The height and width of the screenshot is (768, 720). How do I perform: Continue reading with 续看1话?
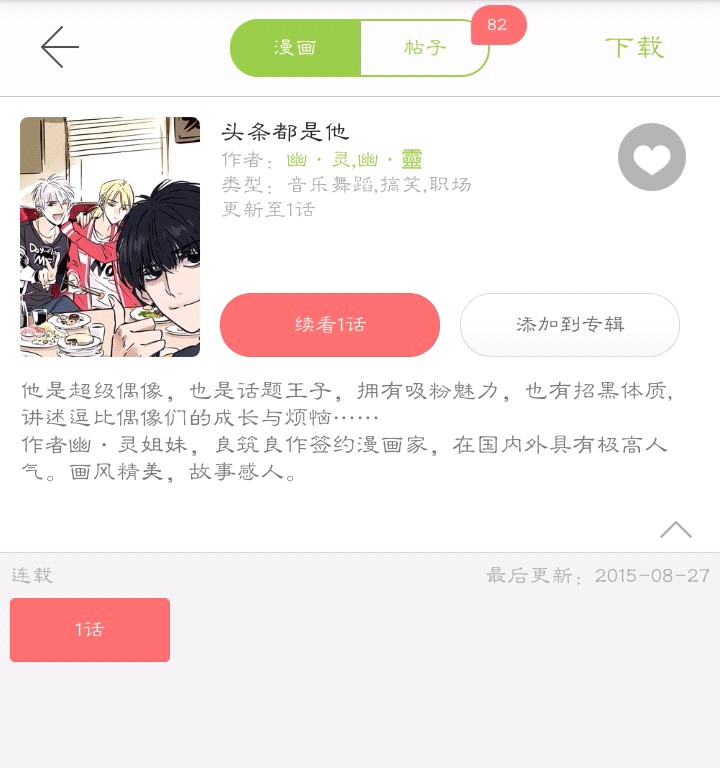click(330, 325)
